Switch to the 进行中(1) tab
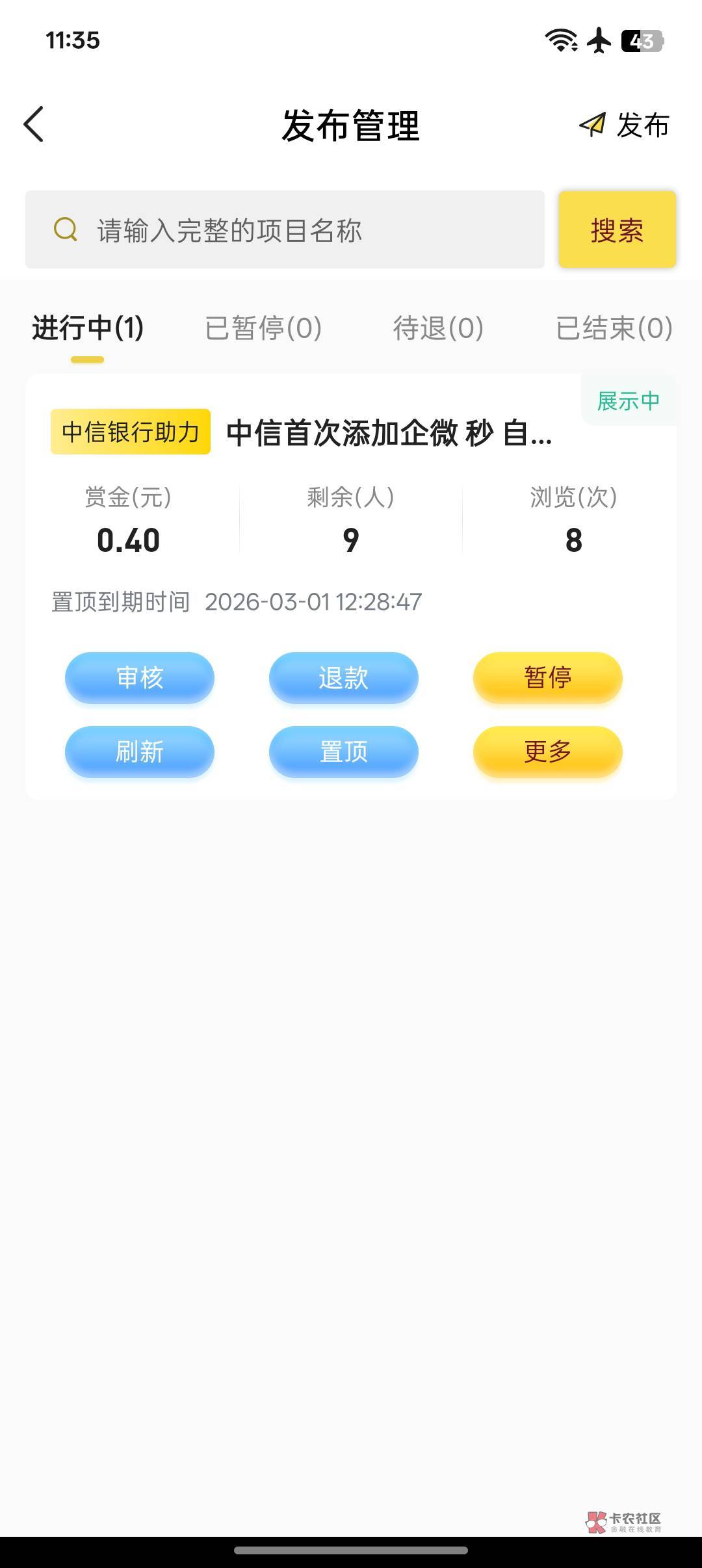This screenshot has width=702, height=1568. pos(88,328)
